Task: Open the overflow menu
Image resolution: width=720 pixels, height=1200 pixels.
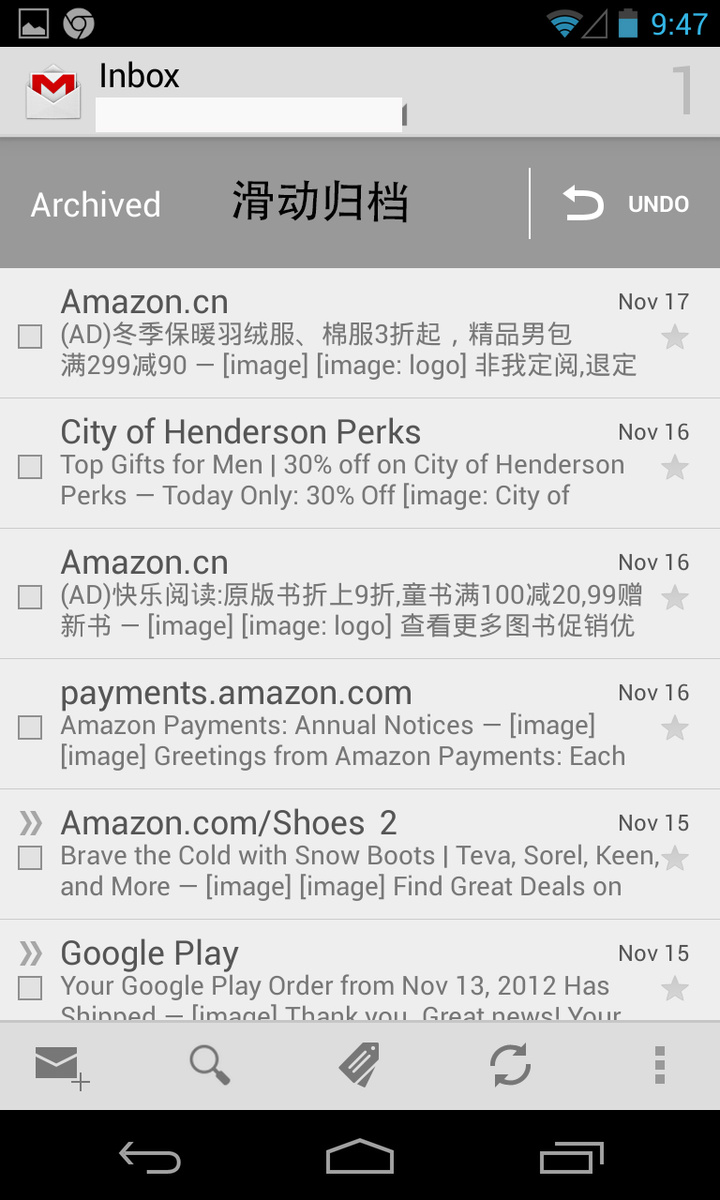Action: [x=659, y=1066]
